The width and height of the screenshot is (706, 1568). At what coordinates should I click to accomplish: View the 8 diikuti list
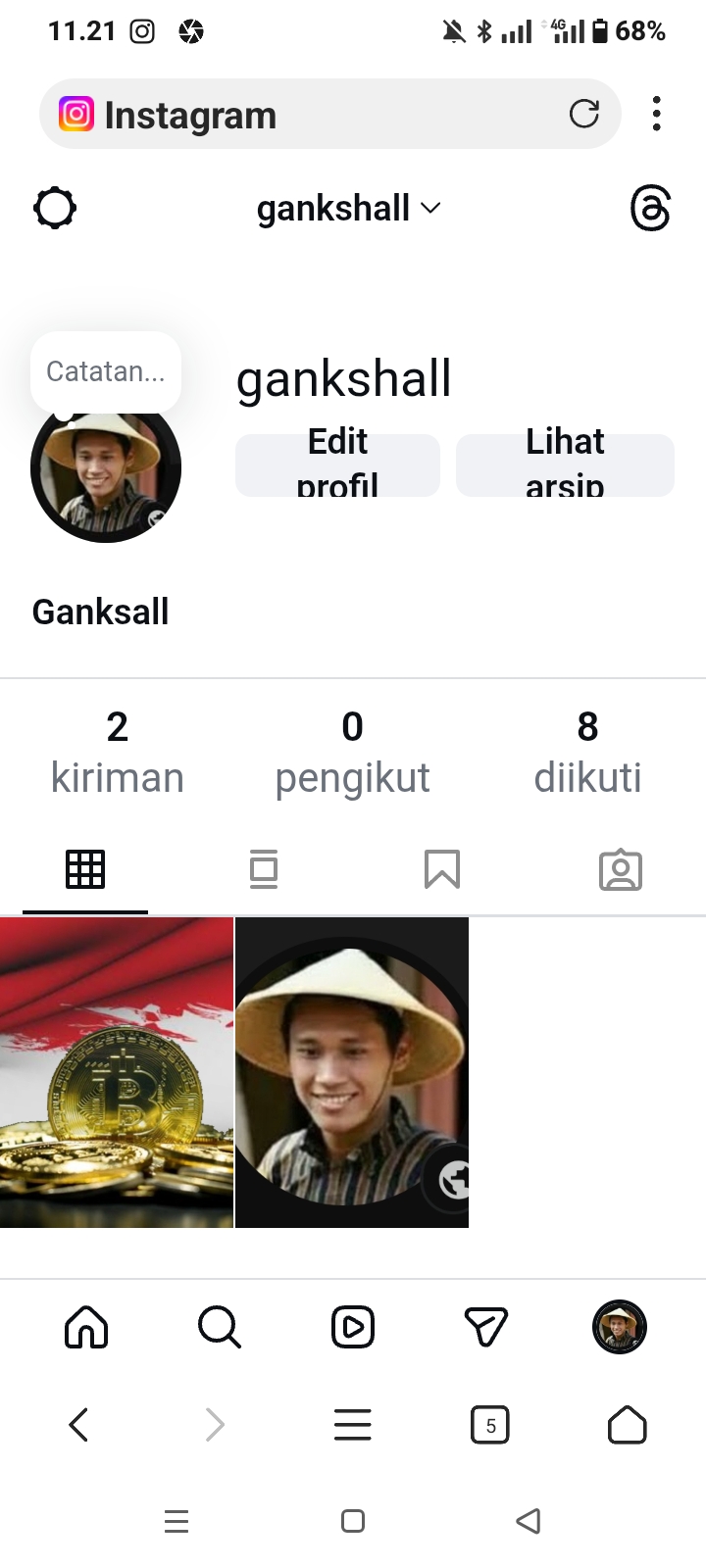coord(587,753)
